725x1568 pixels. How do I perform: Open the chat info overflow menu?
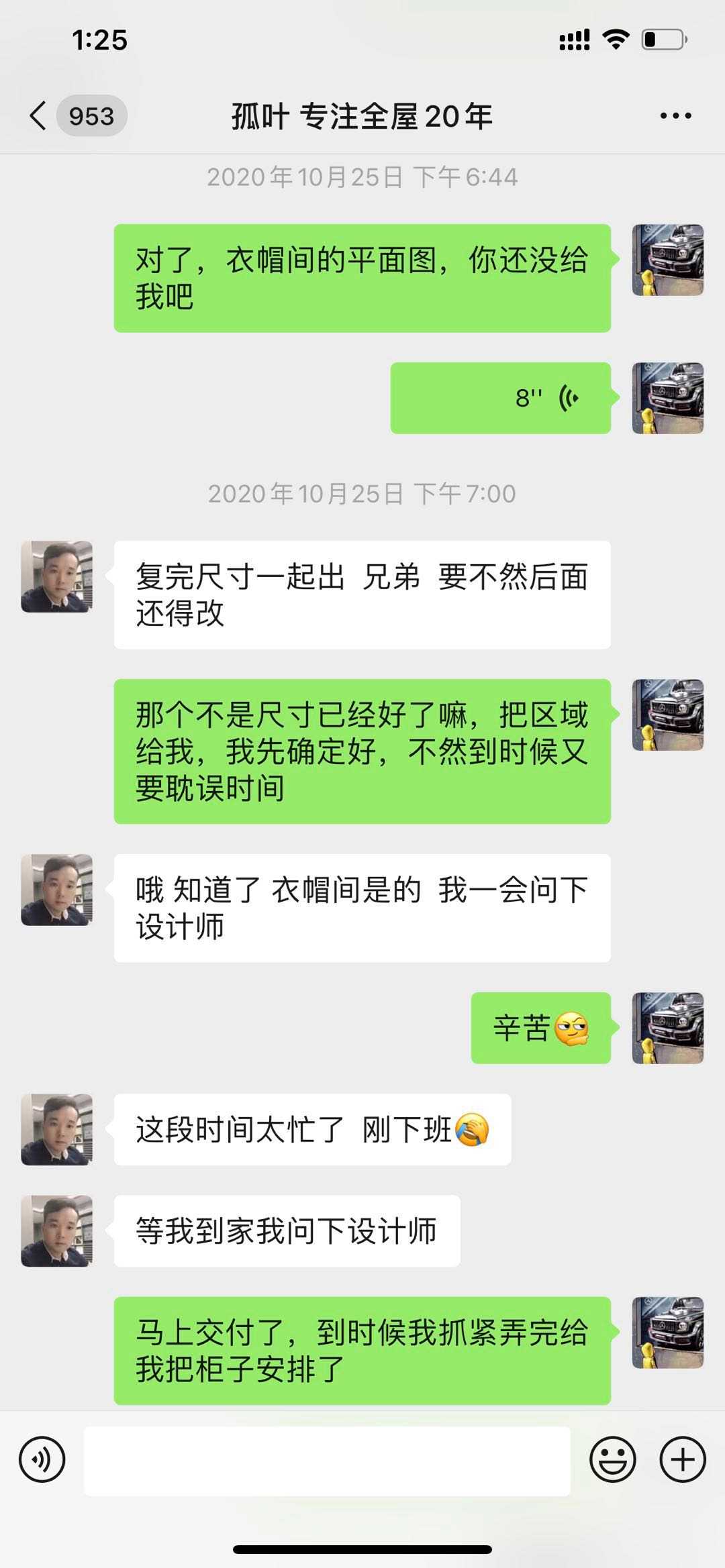675,116
